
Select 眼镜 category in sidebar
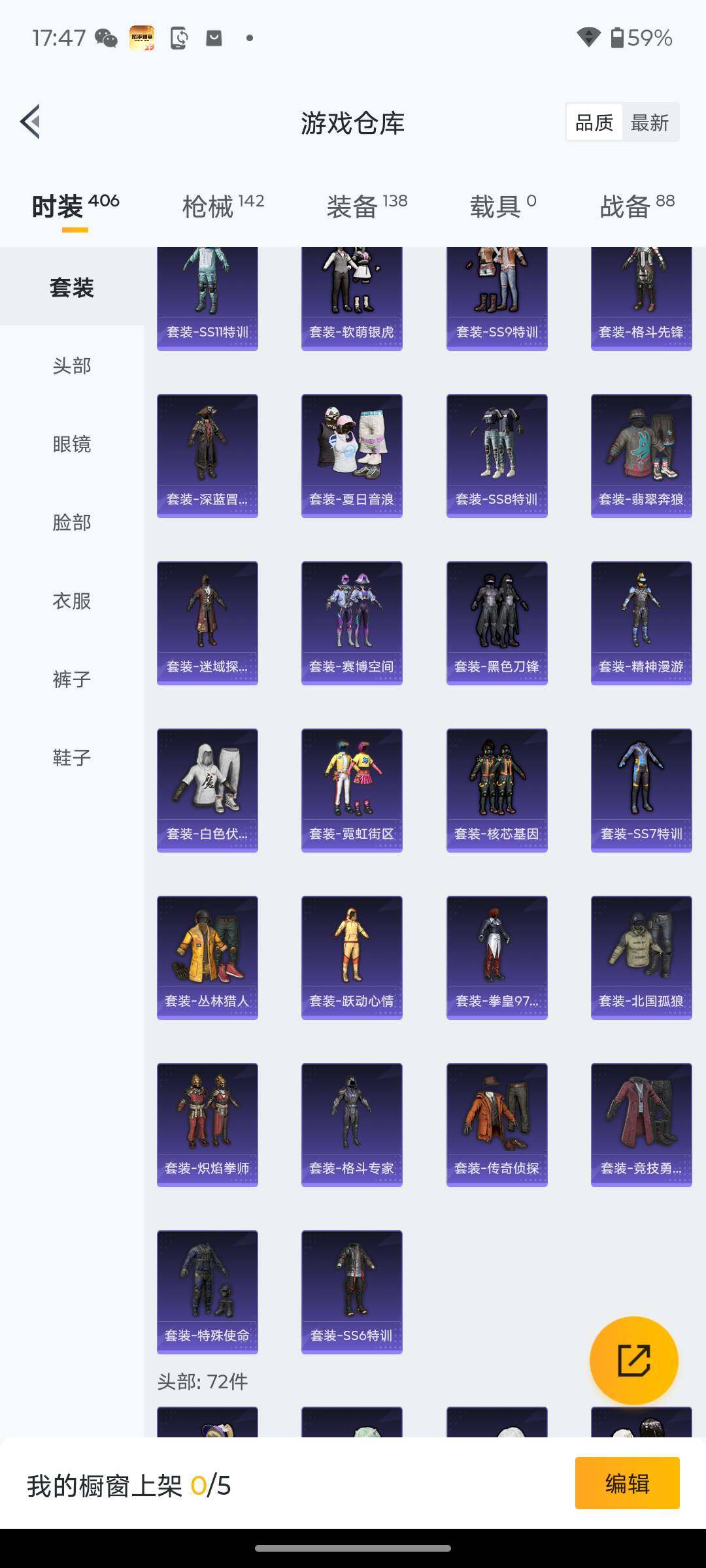[72, 444]
